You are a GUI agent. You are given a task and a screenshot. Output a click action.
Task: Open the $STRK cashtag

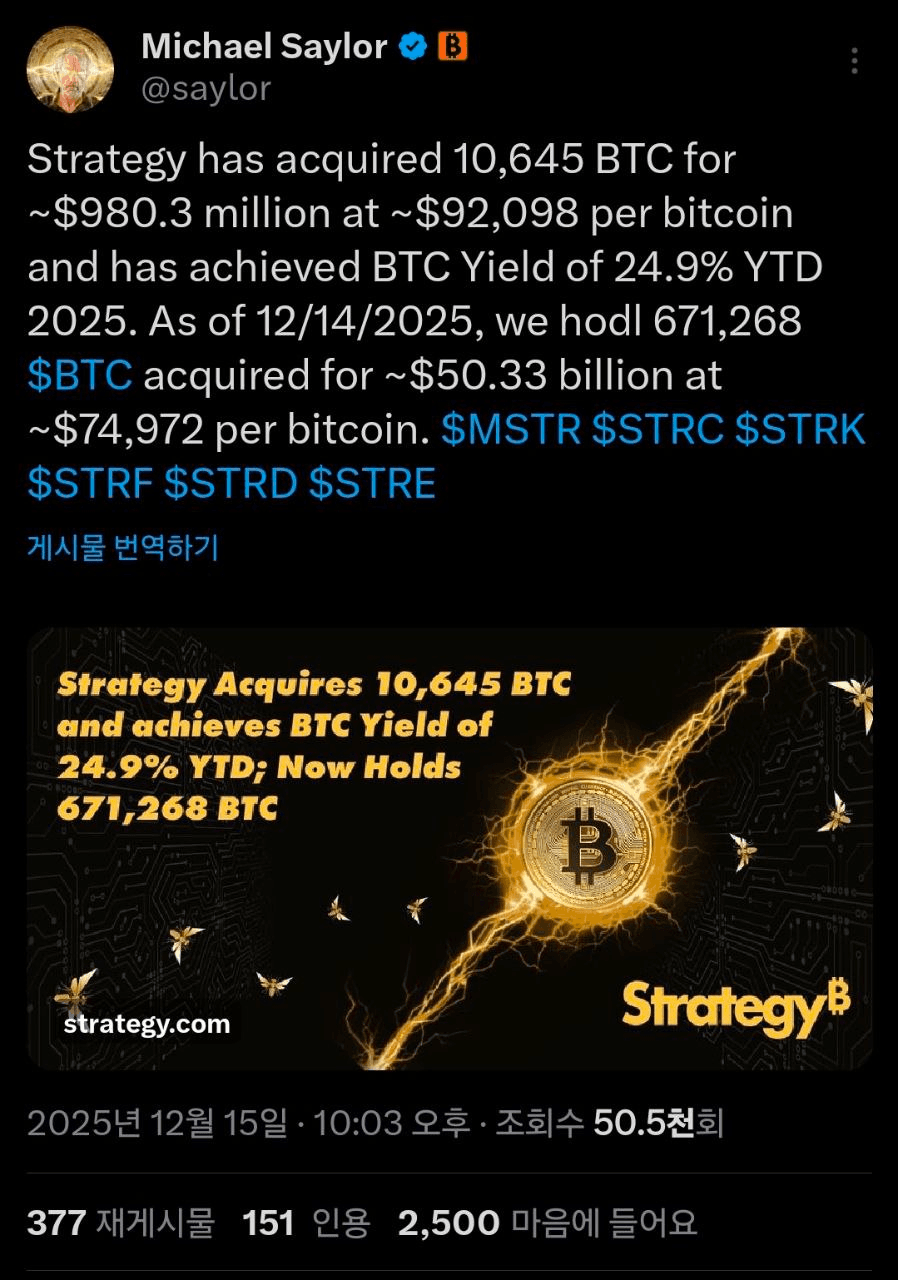[809, 430]
